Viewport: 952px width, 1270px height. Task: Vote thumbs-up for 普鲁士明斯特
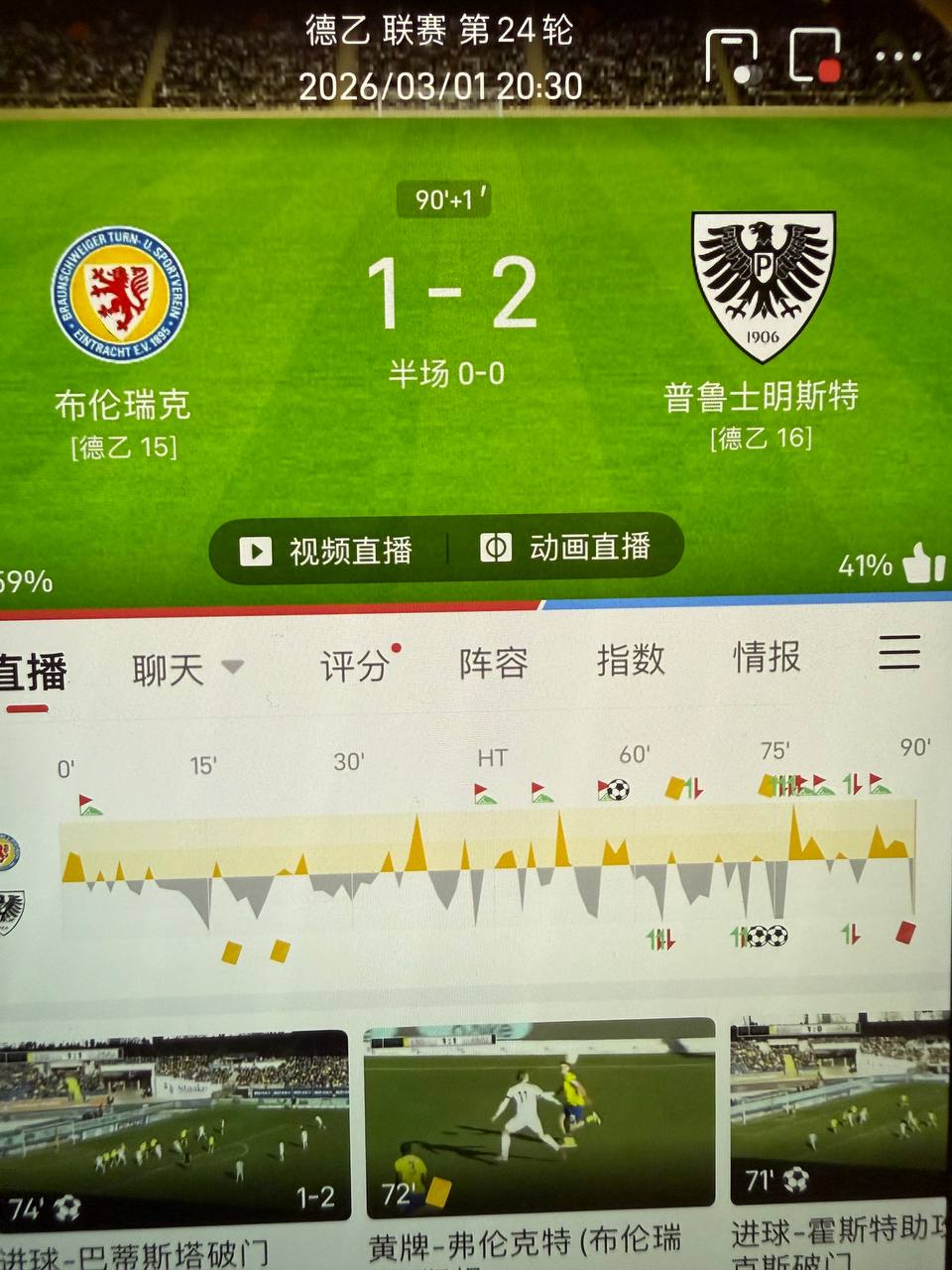(x=923, y=565)
